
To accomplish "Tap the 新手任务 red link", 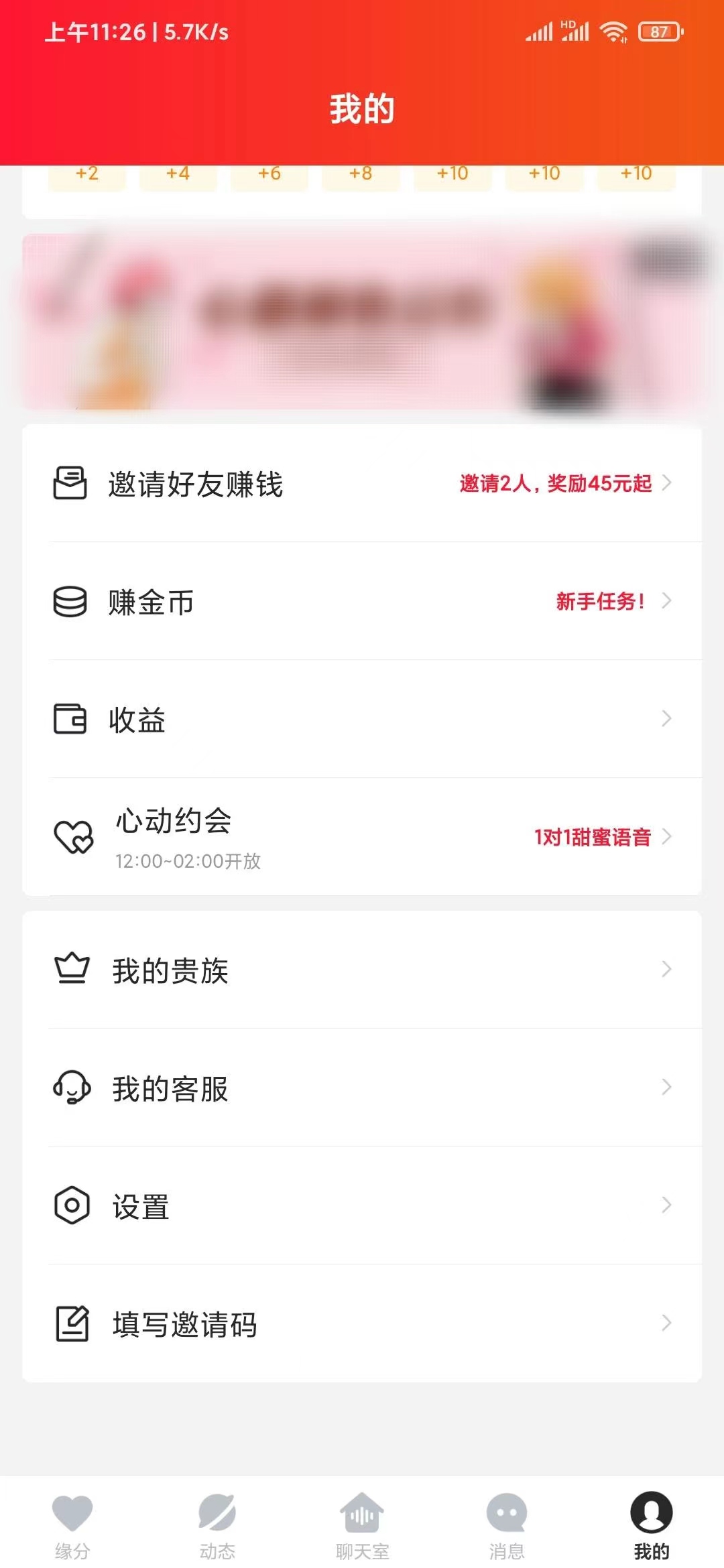I will (x=600, y=602).
